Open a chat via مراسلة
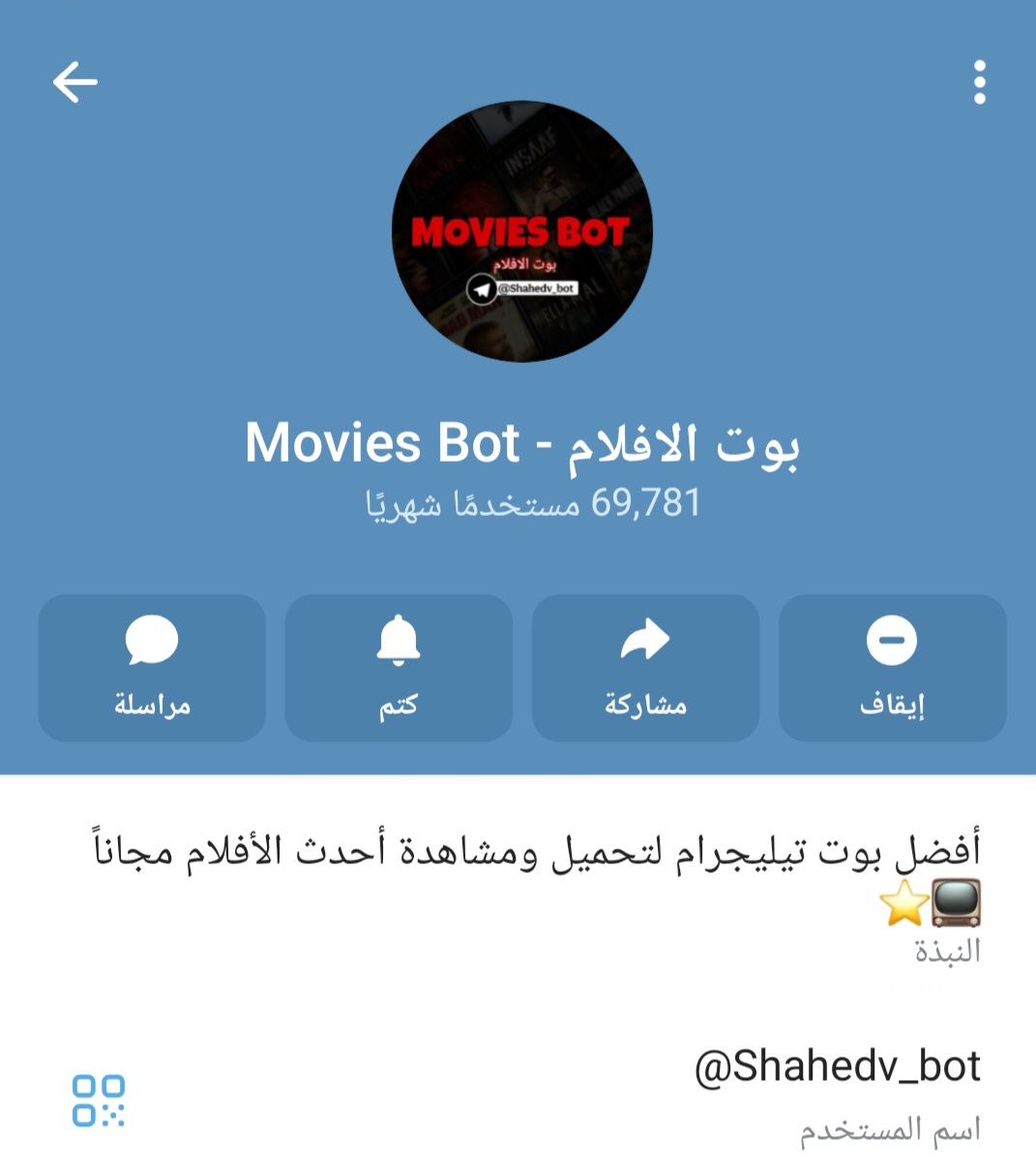This screenshot has height=1169, width=1036. click(151, 668)
